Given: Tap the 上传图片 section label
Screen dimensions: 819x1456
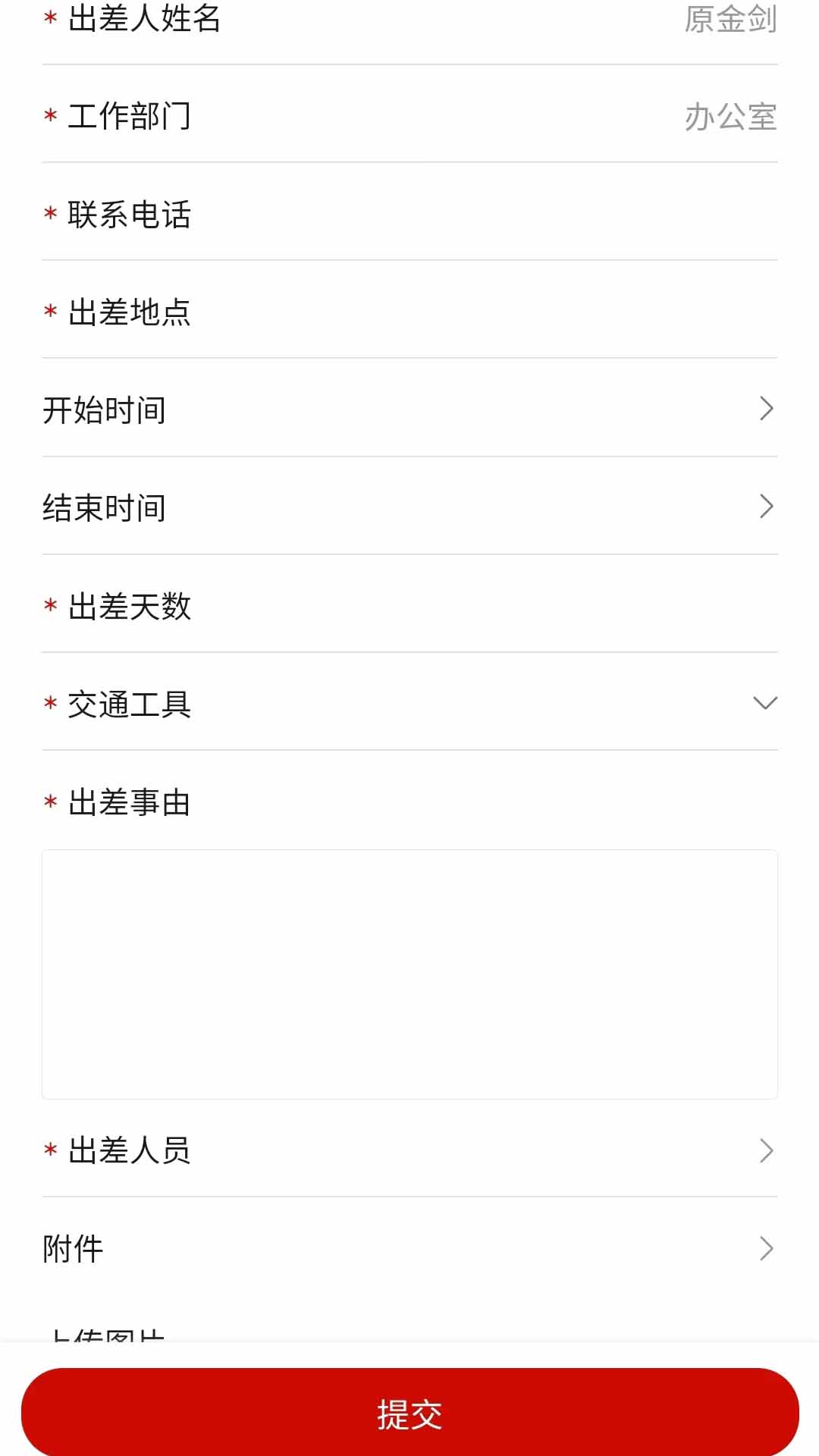Looking at the screenshot, I should pyautogui.click(x=110, y=1331).
